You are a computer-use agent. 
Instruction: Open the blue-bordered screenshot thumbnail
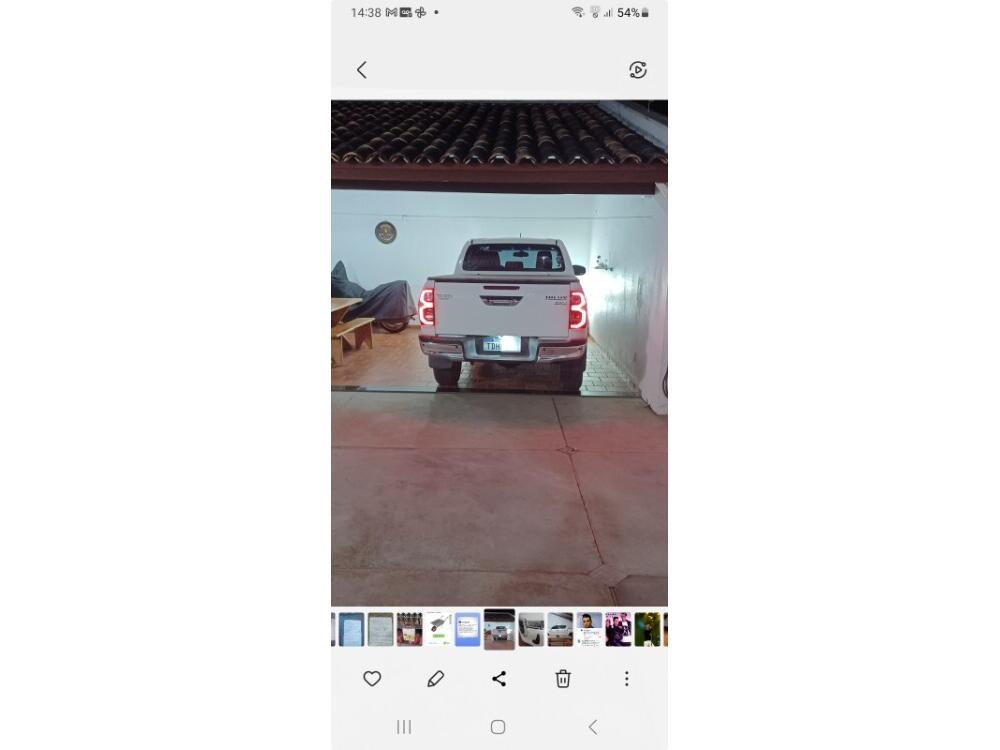point(467,630)
